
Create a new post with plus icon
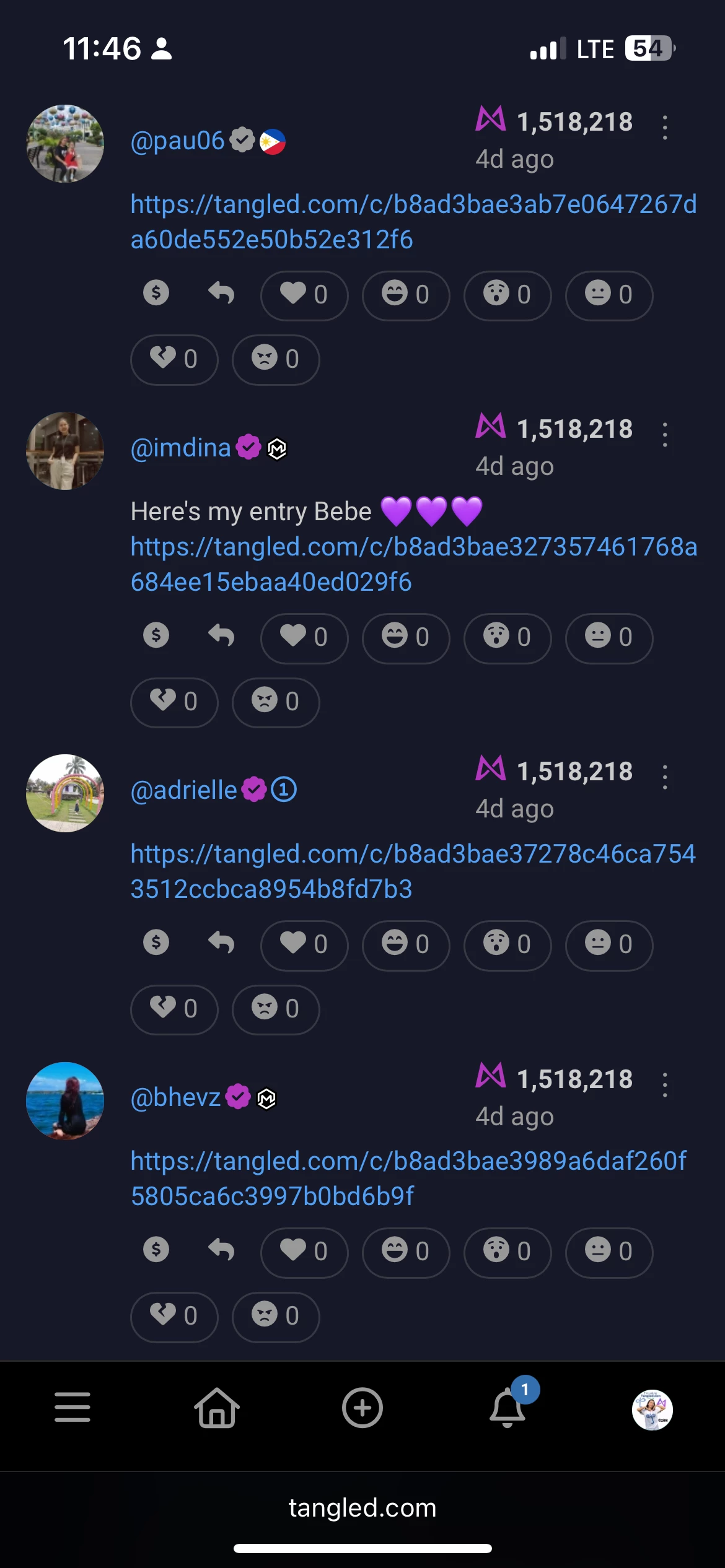362,1408
